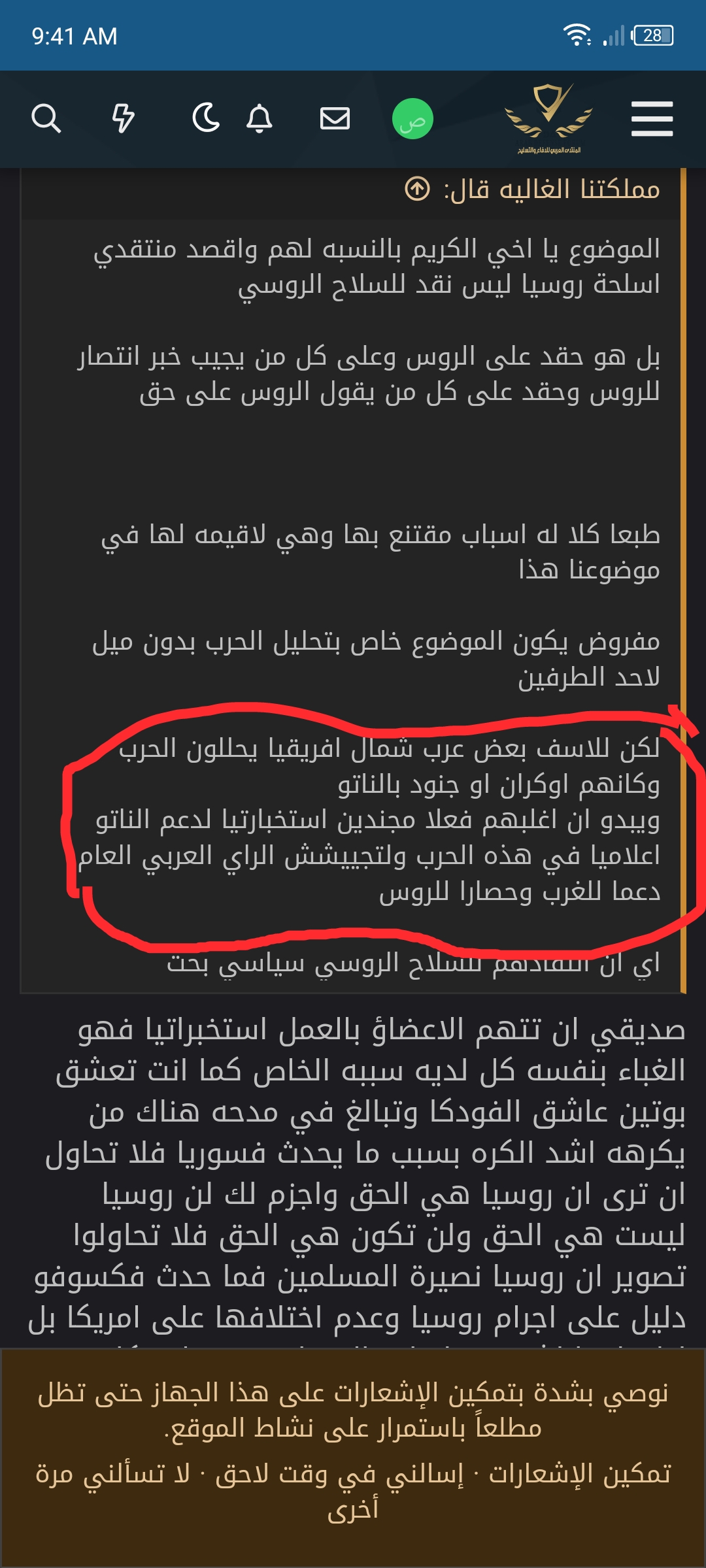The height and width of the screenshot is (1568, 706).
Task: Choose إسألني في وقت لاحق
Action: coord(339,1475)
